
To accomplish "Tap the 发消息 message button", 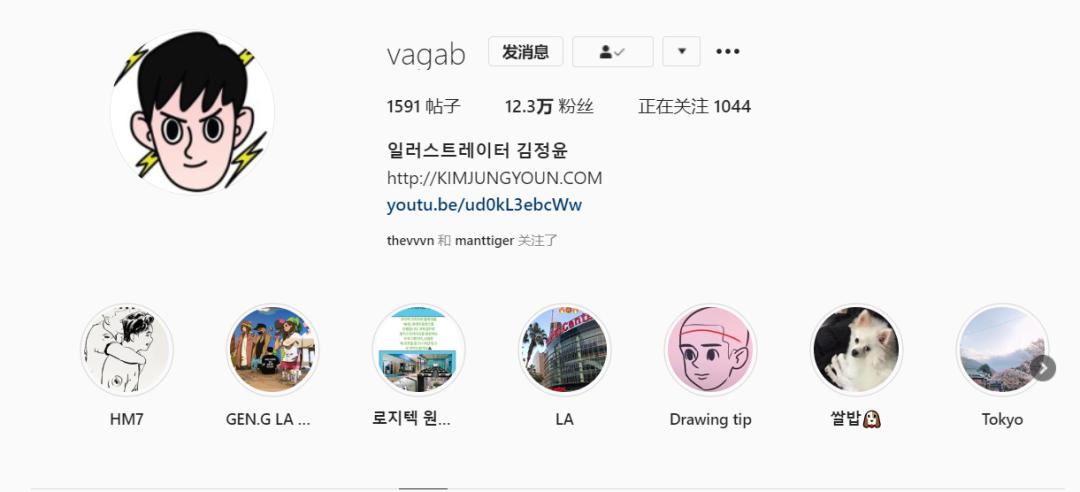I will click(525, 52).
